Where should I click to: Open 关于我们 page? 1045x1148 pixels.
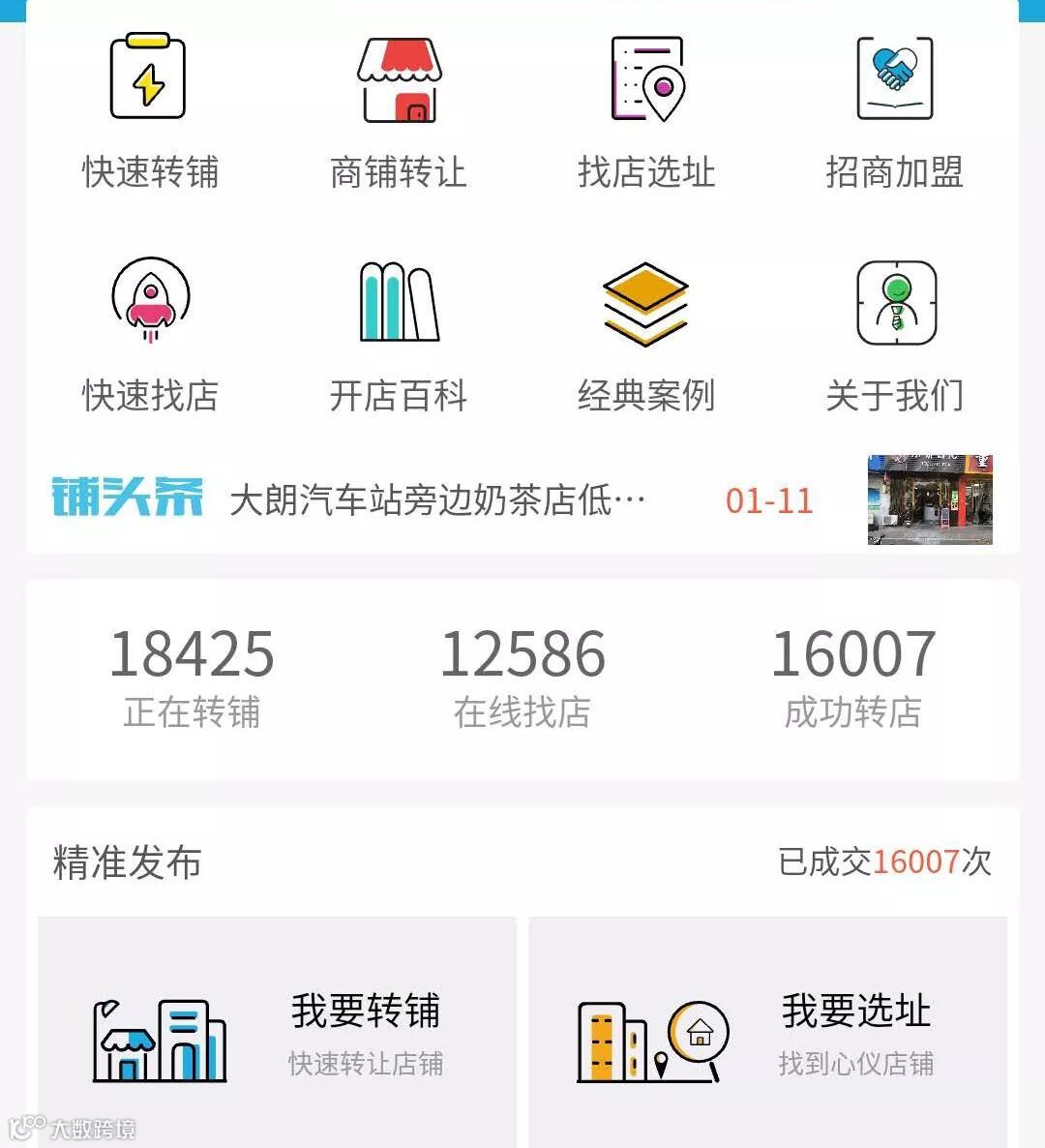point(894,335)
